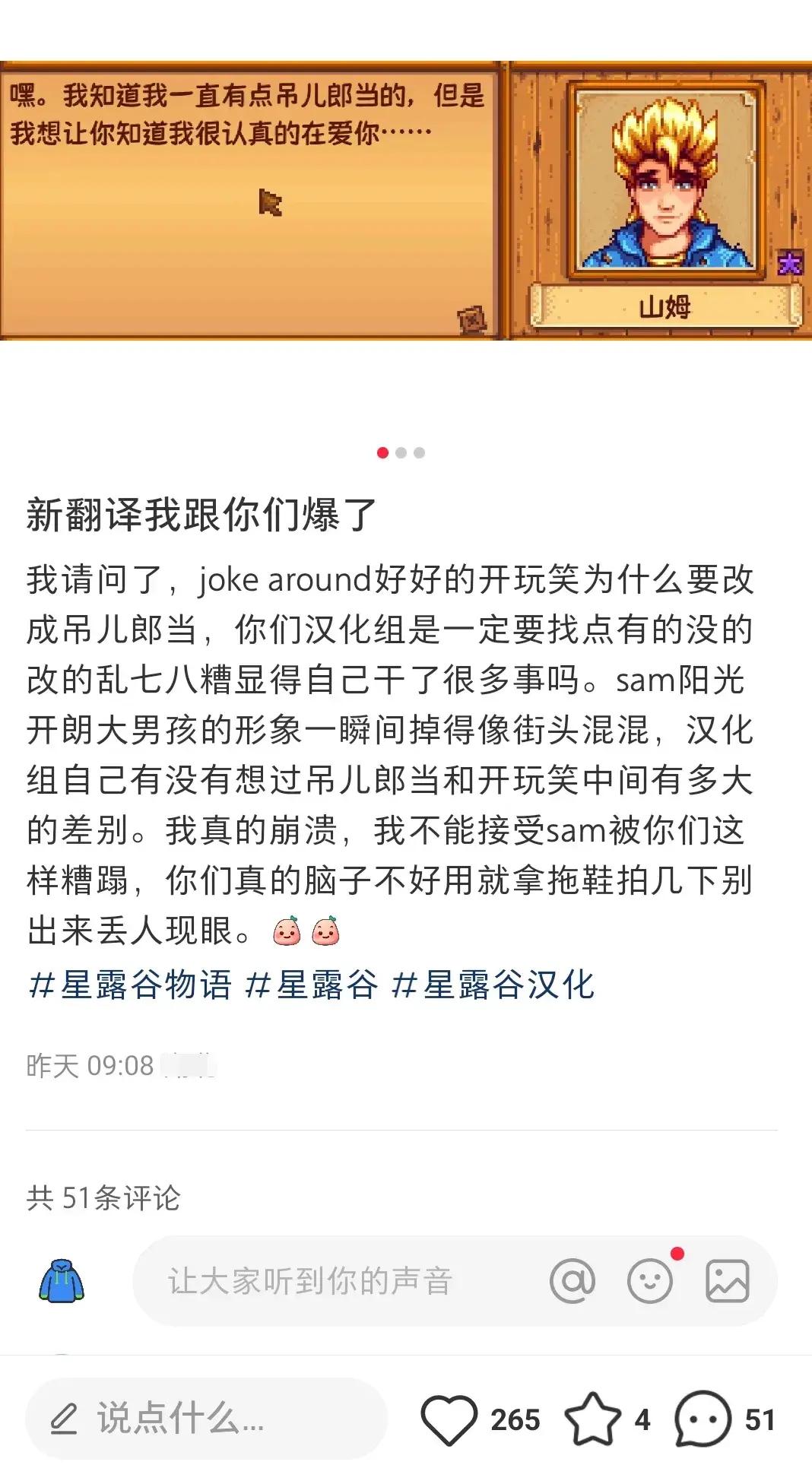Screen dimensions: 812x1481
Task: Open hashtag #星露谷
Action: point(311,985)
